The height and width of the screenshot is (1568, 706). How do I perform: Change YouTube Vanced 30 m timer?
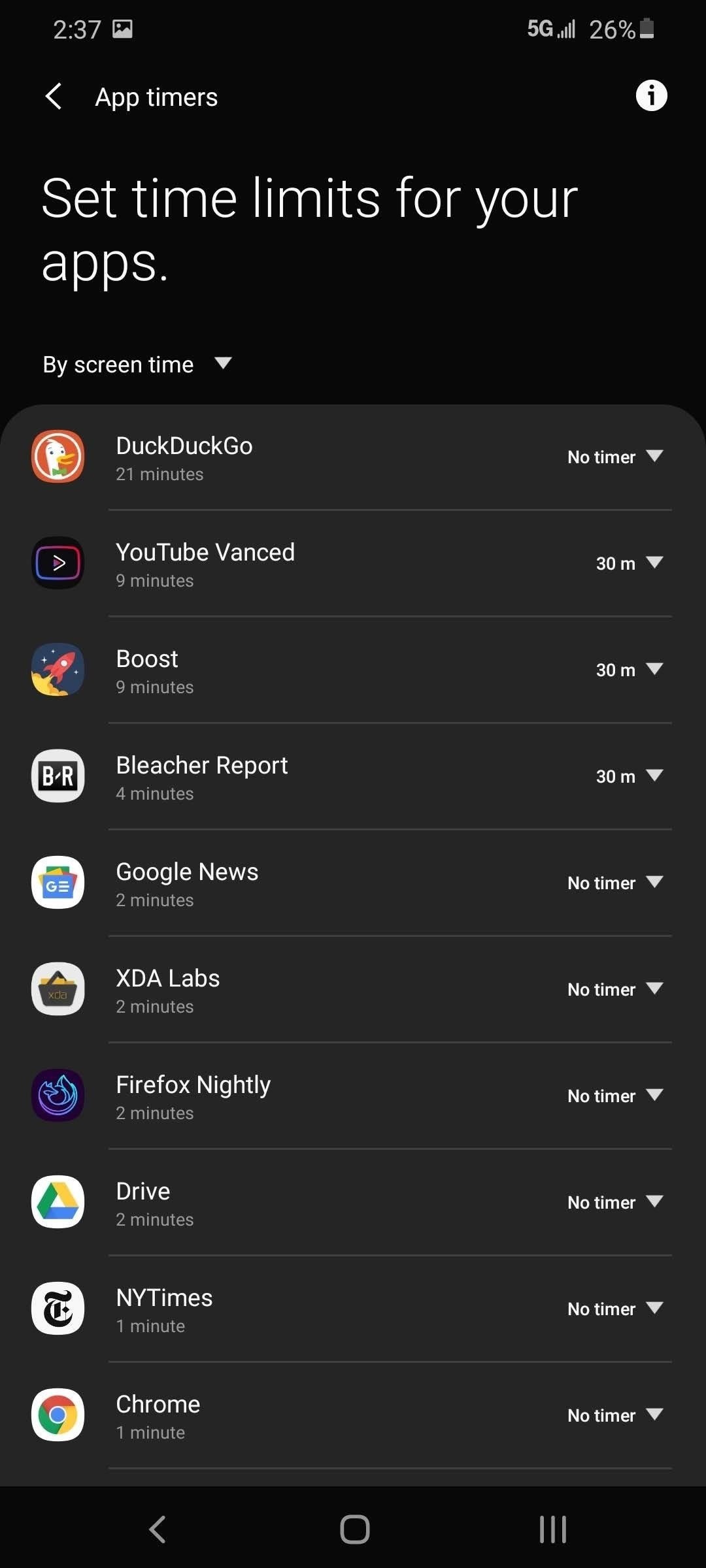coord(629,563)
